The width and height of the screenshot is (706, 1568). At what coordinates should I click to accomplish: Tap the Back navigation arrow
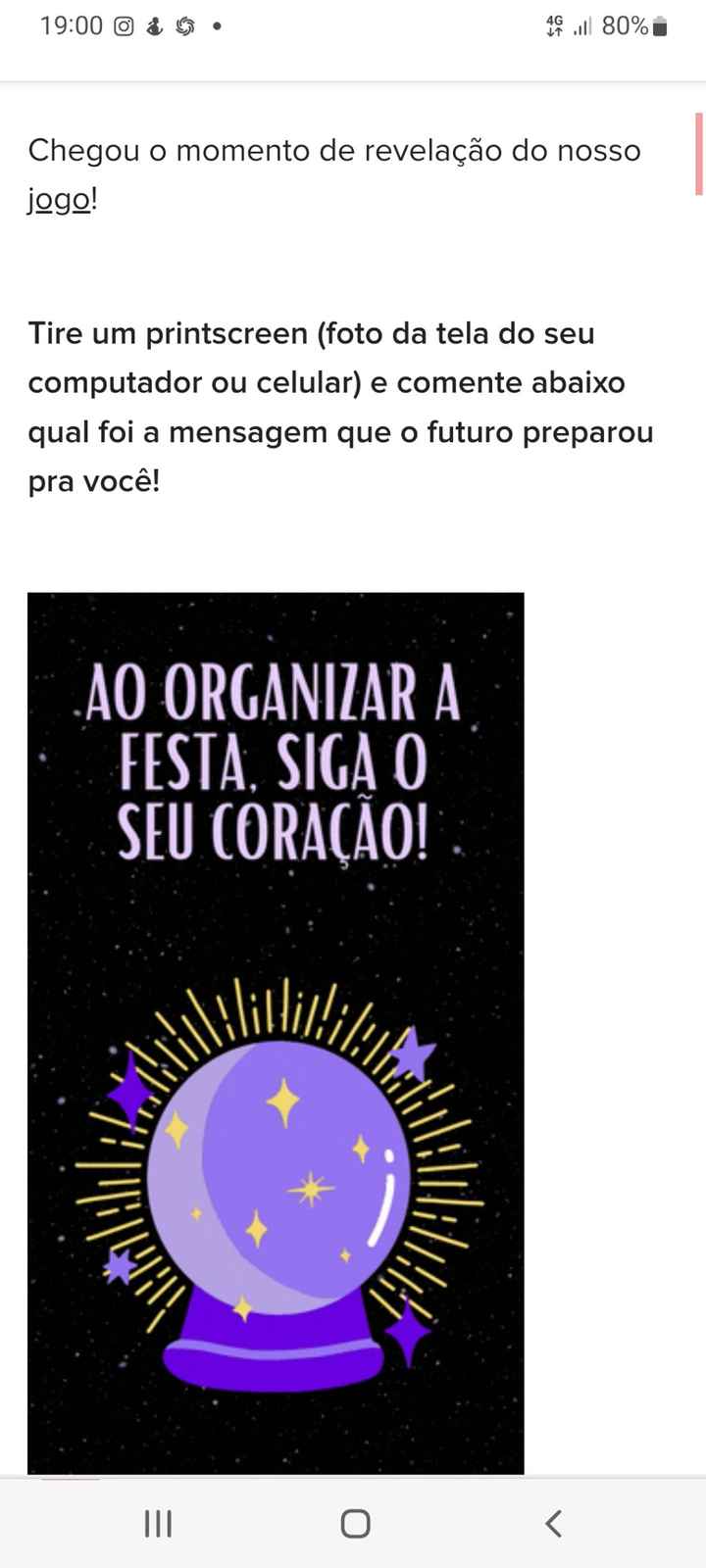coord(552,1523)
